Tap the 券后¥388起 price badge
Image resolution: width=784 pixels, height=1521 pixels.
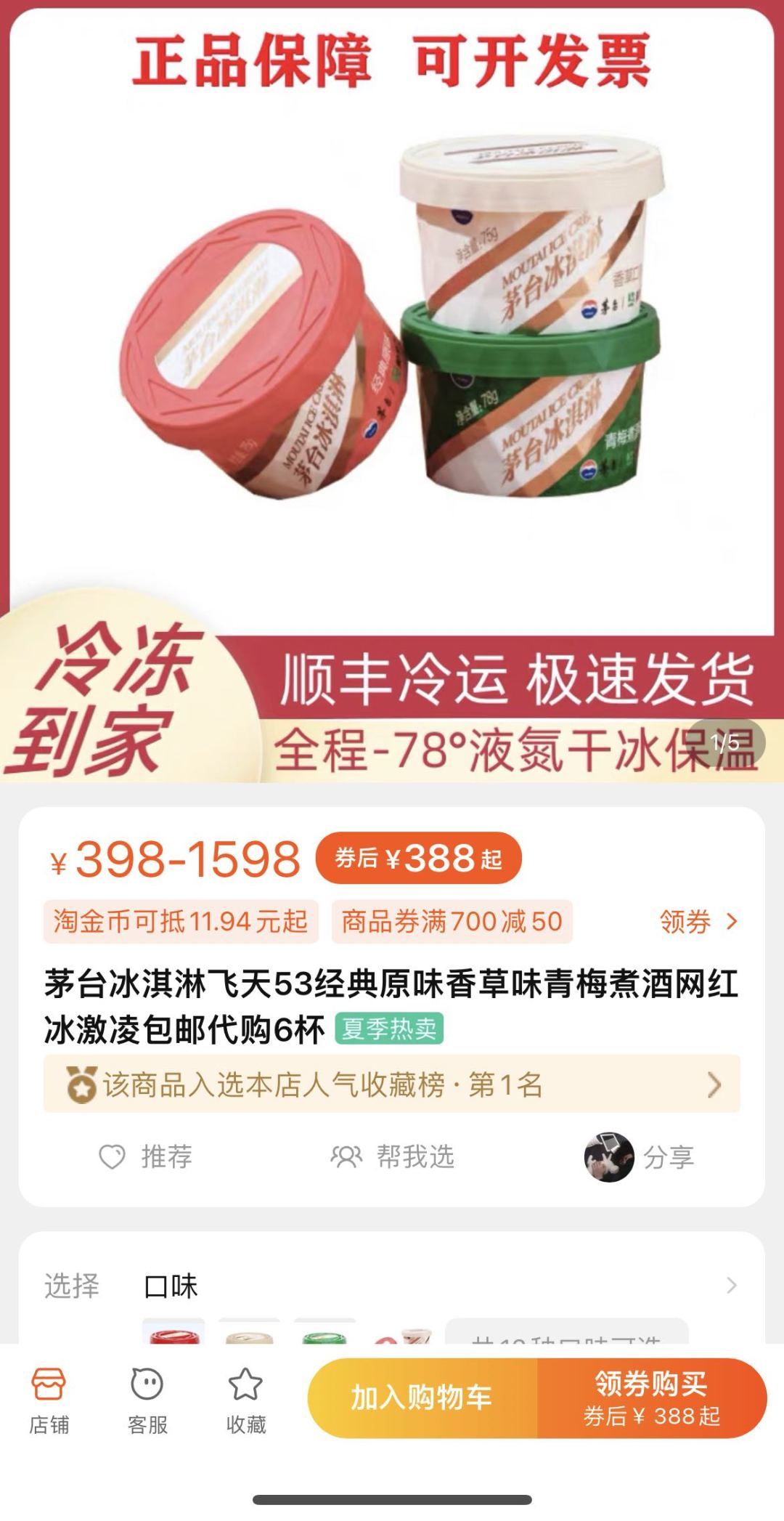(418, 859)
